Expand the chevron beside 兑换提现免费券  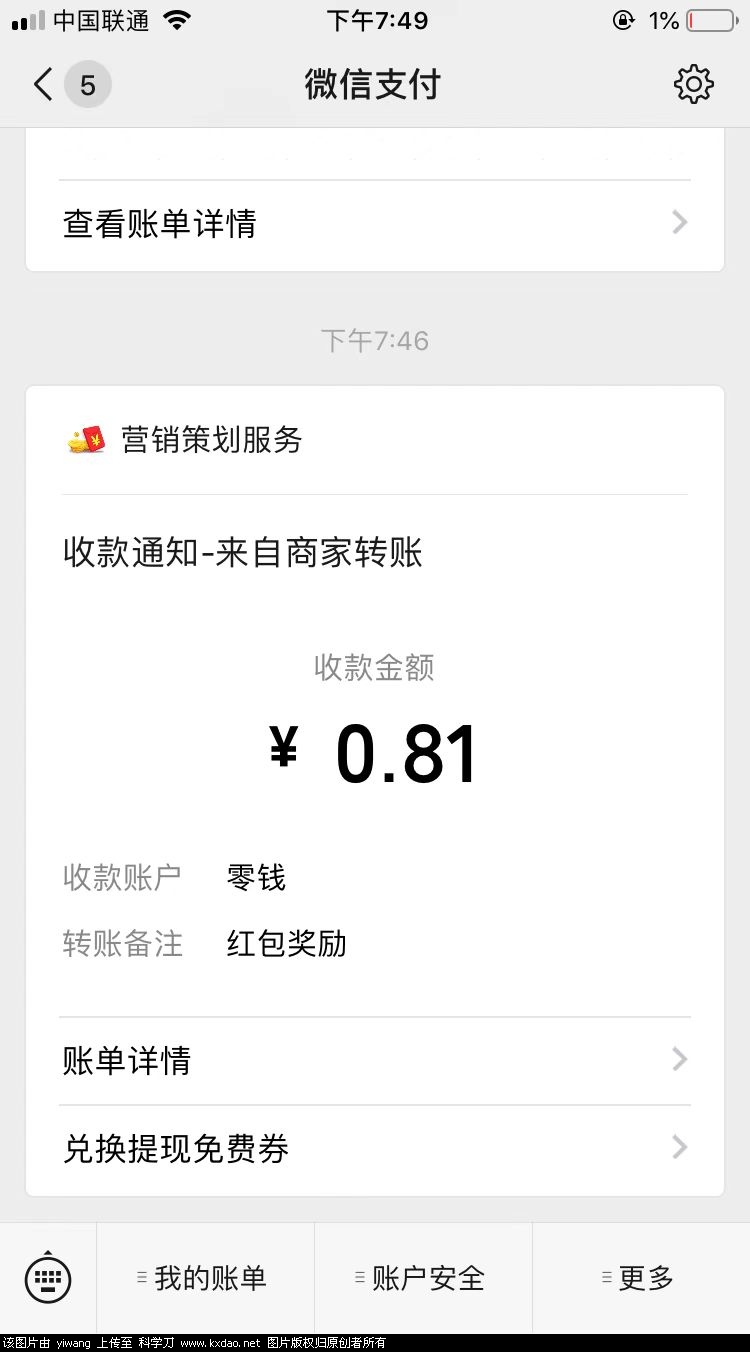tap(678, 1147)
